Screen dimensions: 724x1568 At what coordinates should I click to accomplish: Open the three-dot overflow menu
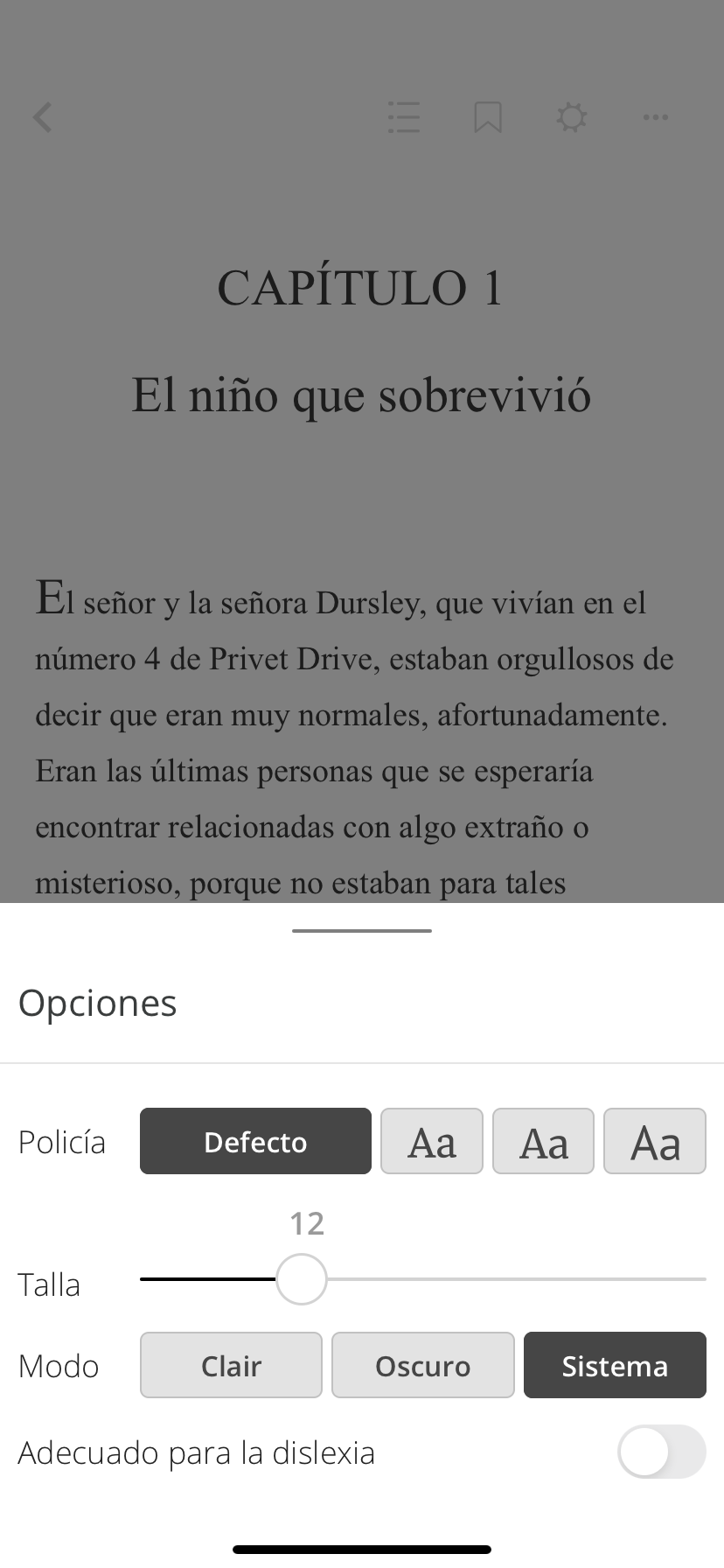(x=655, y=116)
